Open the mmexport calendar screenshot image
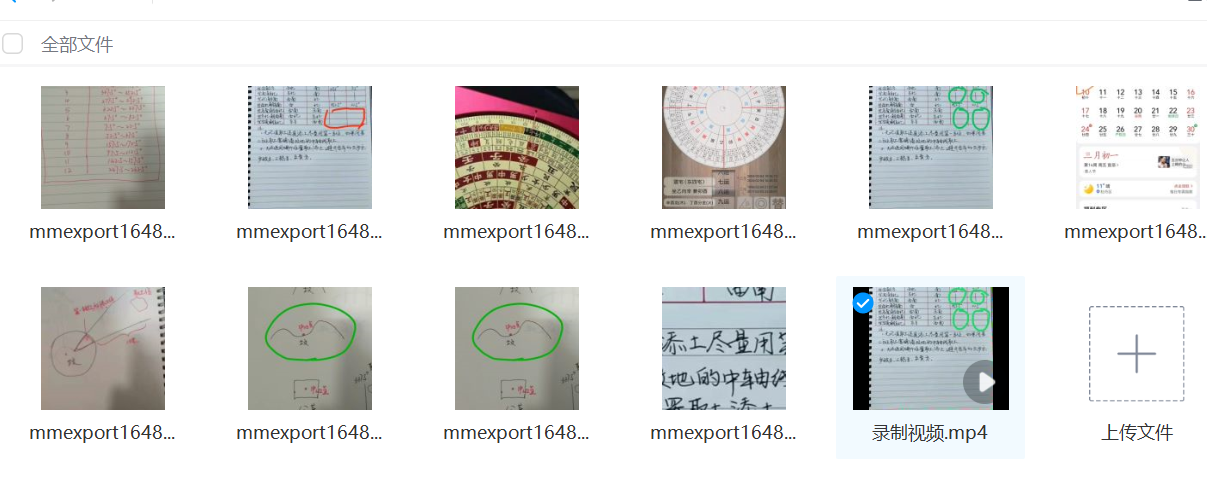The width and height of the screenshot is (1207, 490). pyautogui.click(x=1136, y=147)
